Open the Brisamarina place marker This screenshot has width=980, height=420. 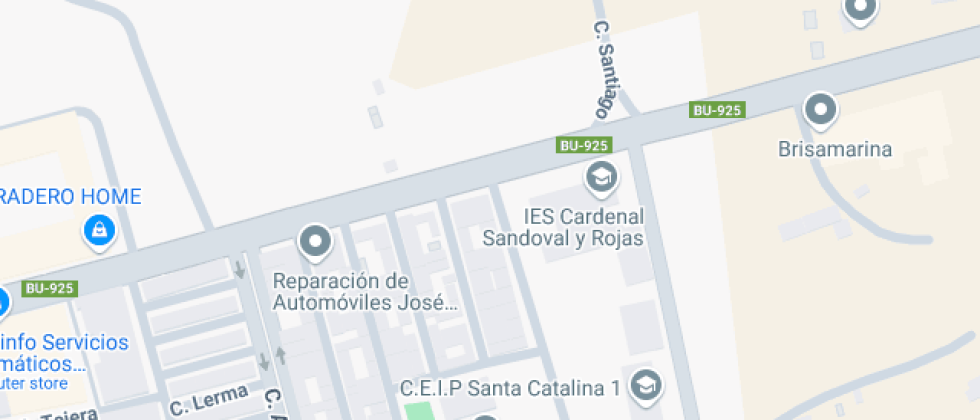click(x=820, y=111)
